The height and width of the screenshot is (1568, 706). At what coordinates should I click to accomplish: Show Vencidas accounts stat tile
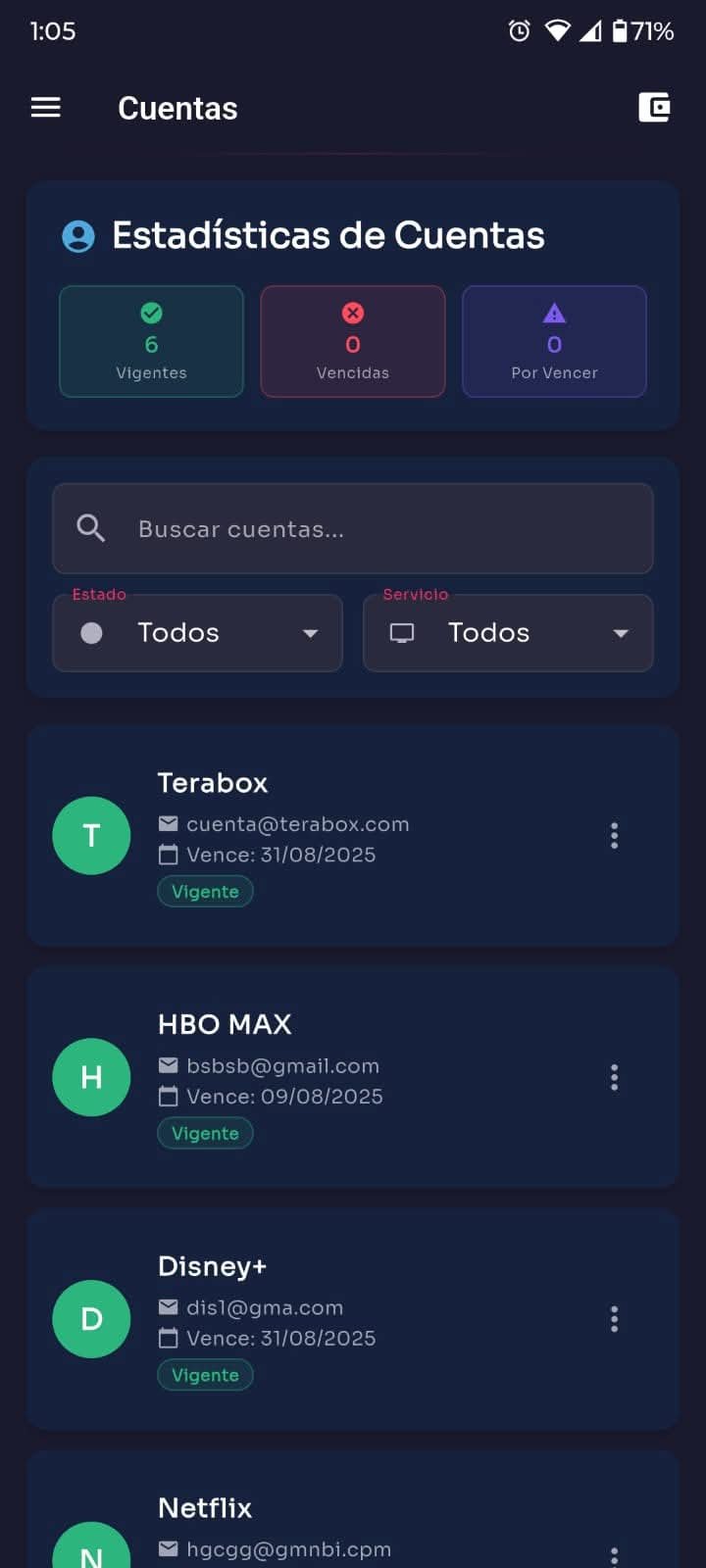tap(353, 342)
